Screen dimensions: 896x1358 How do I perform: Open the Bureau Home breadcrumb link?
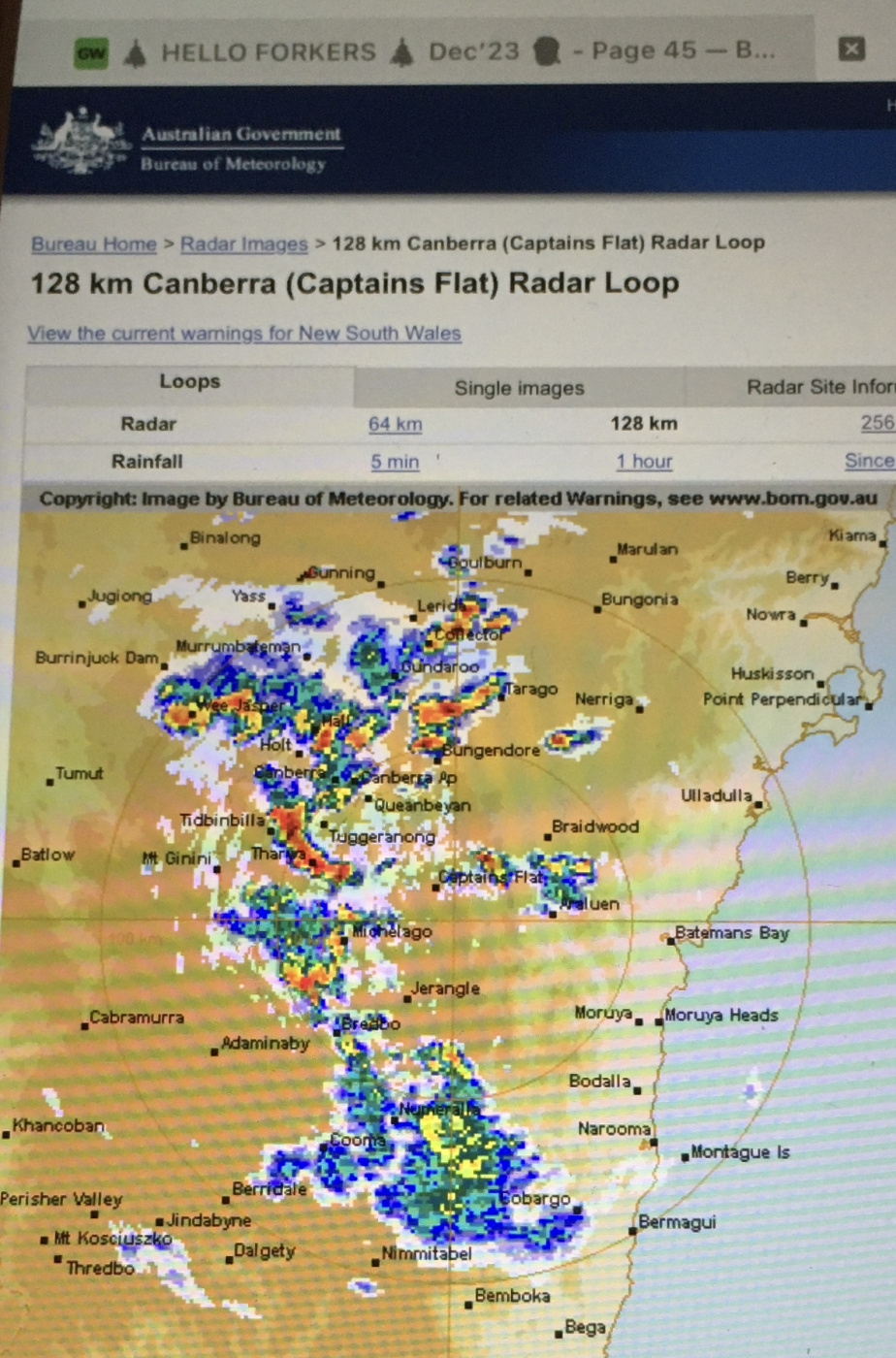coord(93,244)
